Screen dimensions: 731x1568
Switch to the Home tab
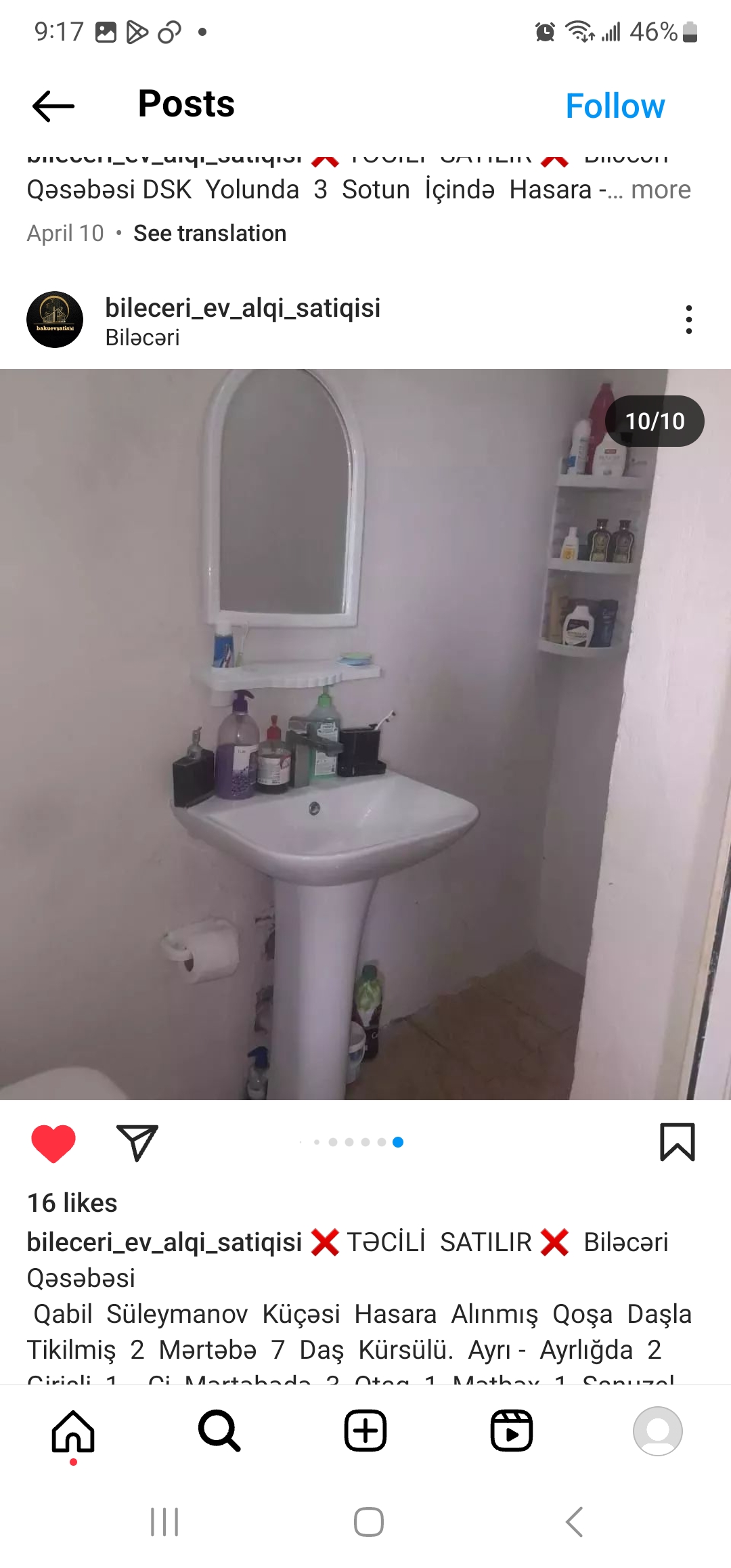[x=73, y=1431]
